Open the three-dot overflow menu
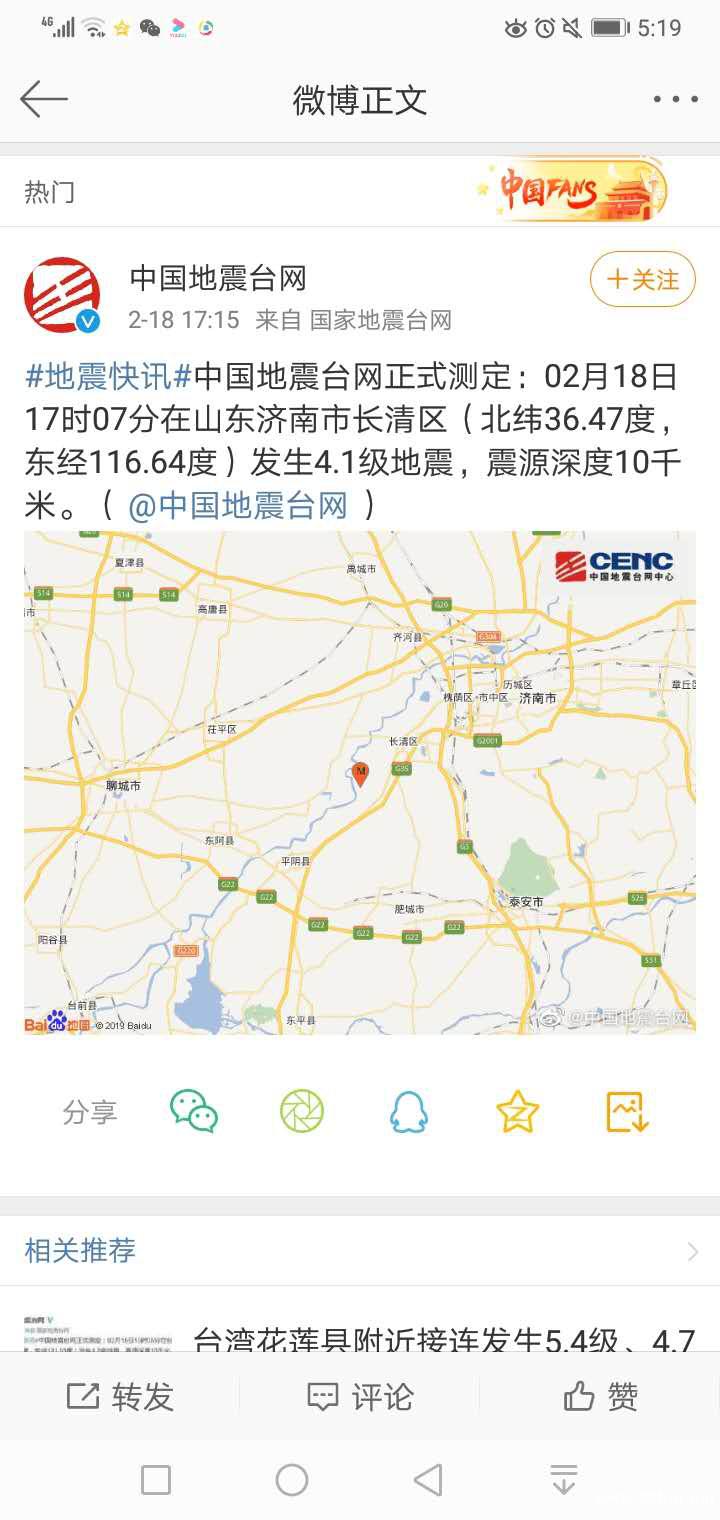Image resolution: width=720 pixels, height=1520 pixels. [674, 99]
